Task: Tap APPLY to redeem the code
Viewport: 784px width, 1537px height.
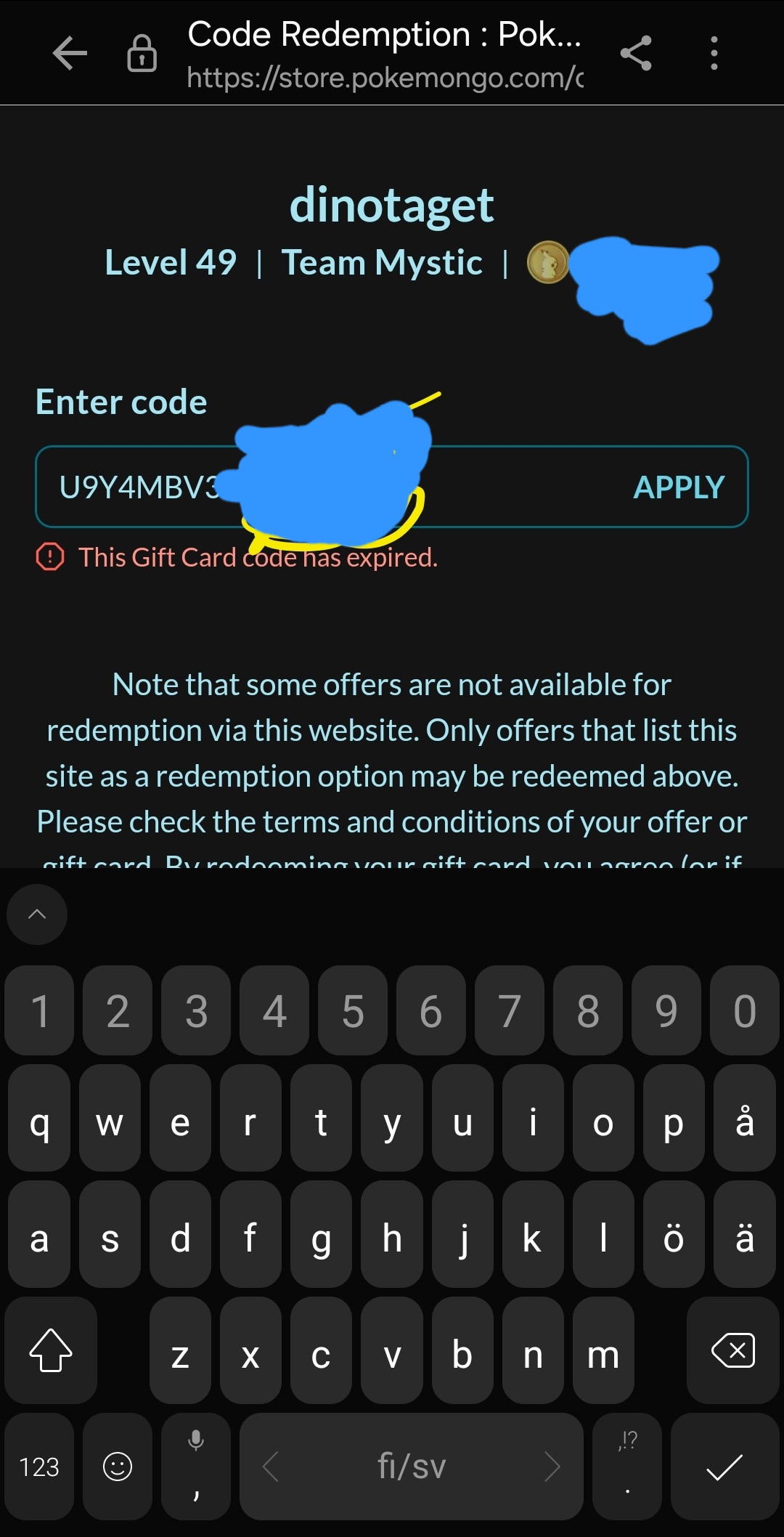Action: tap(679, 487)
